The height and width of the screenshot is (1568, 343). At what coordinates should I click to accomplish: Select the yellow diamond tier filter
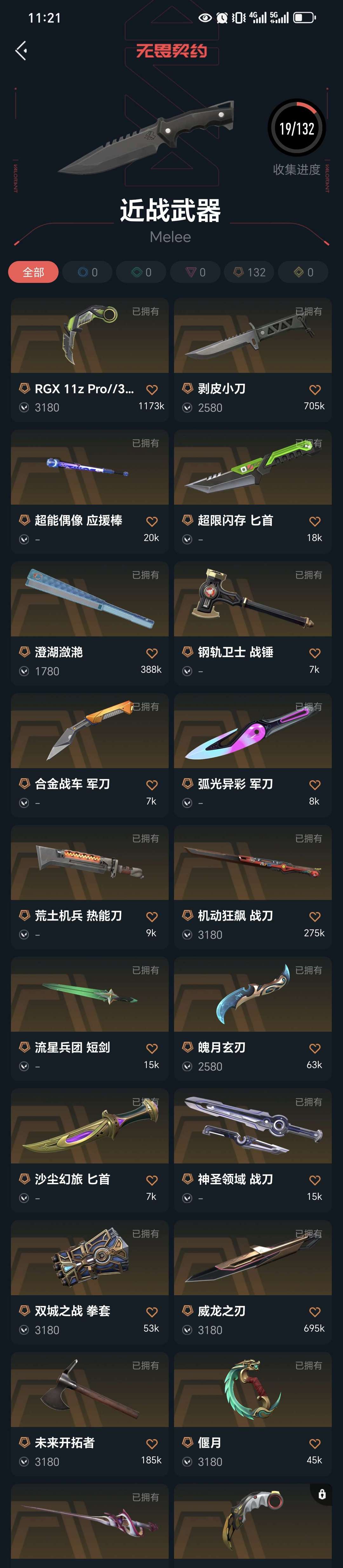(304, 272)
